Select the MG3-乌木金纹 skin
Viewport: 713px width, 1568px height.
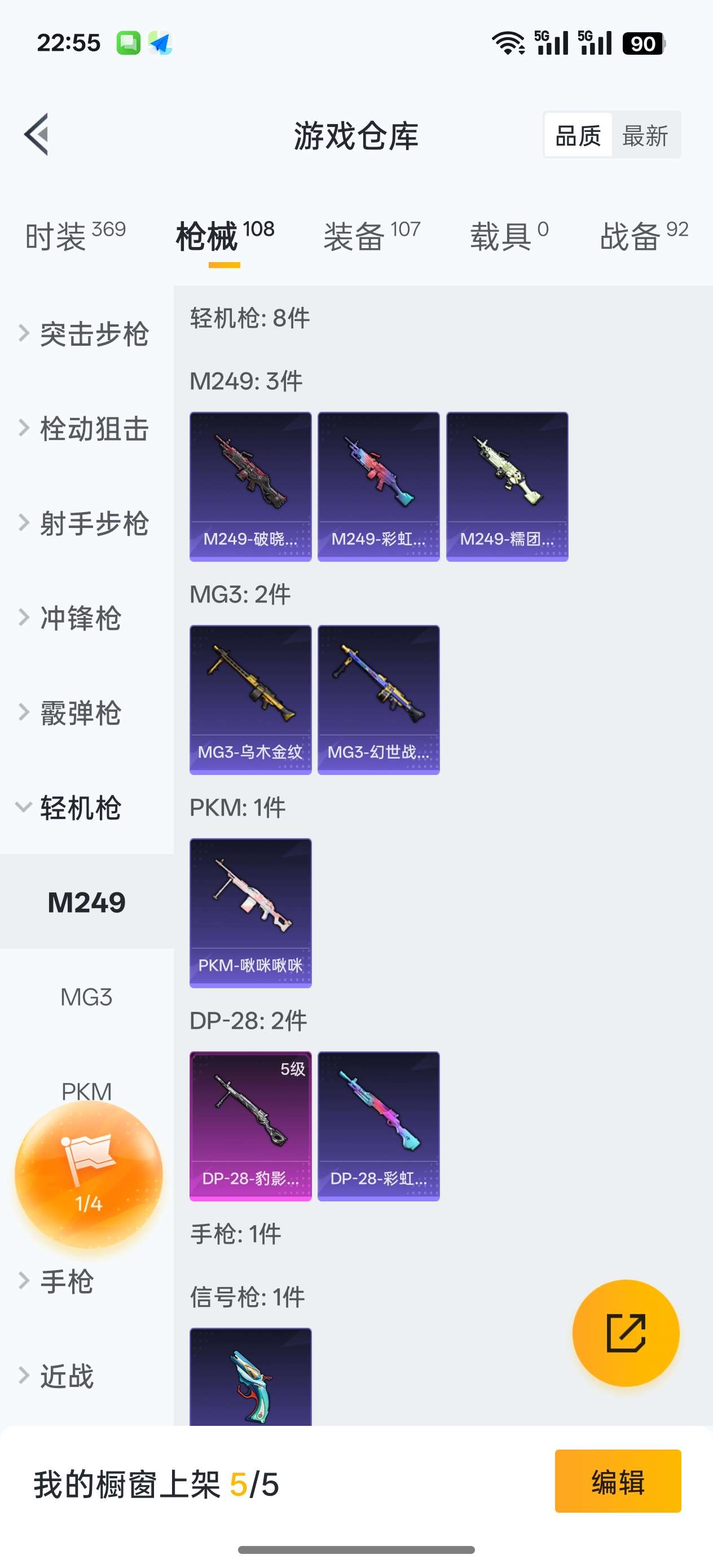(x=250, y=699)
